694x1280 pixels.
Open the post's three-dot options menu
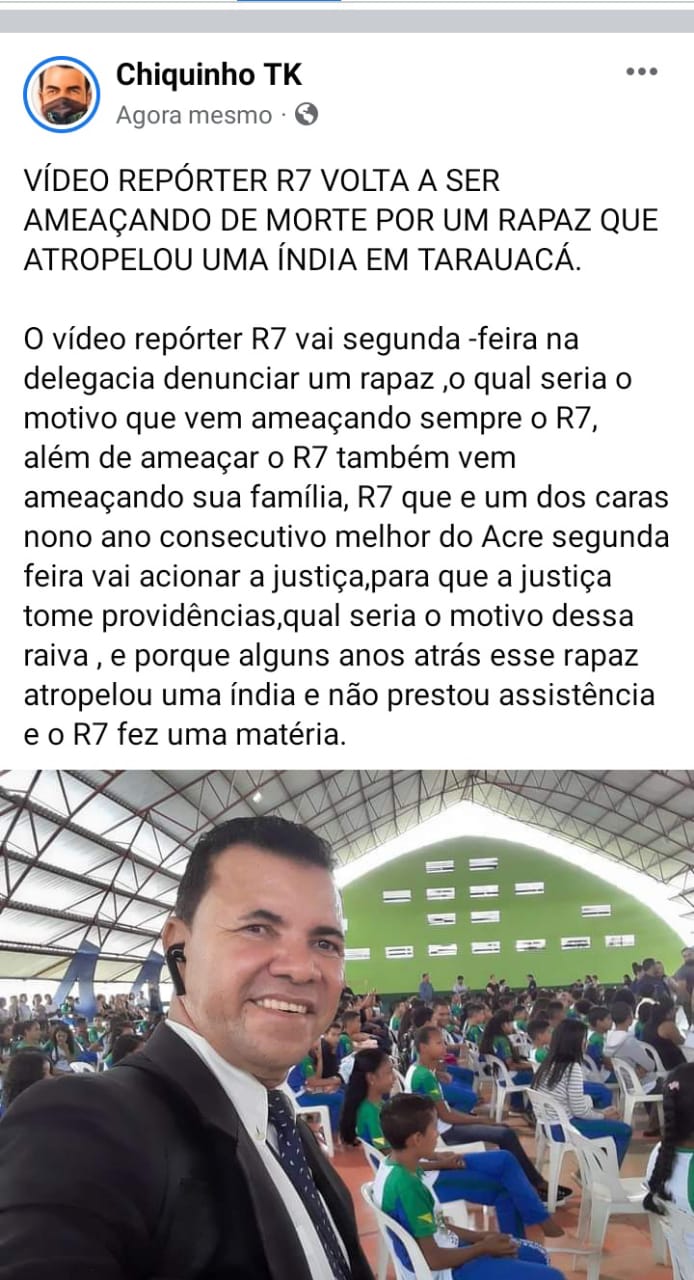click(x=641, y=72)
